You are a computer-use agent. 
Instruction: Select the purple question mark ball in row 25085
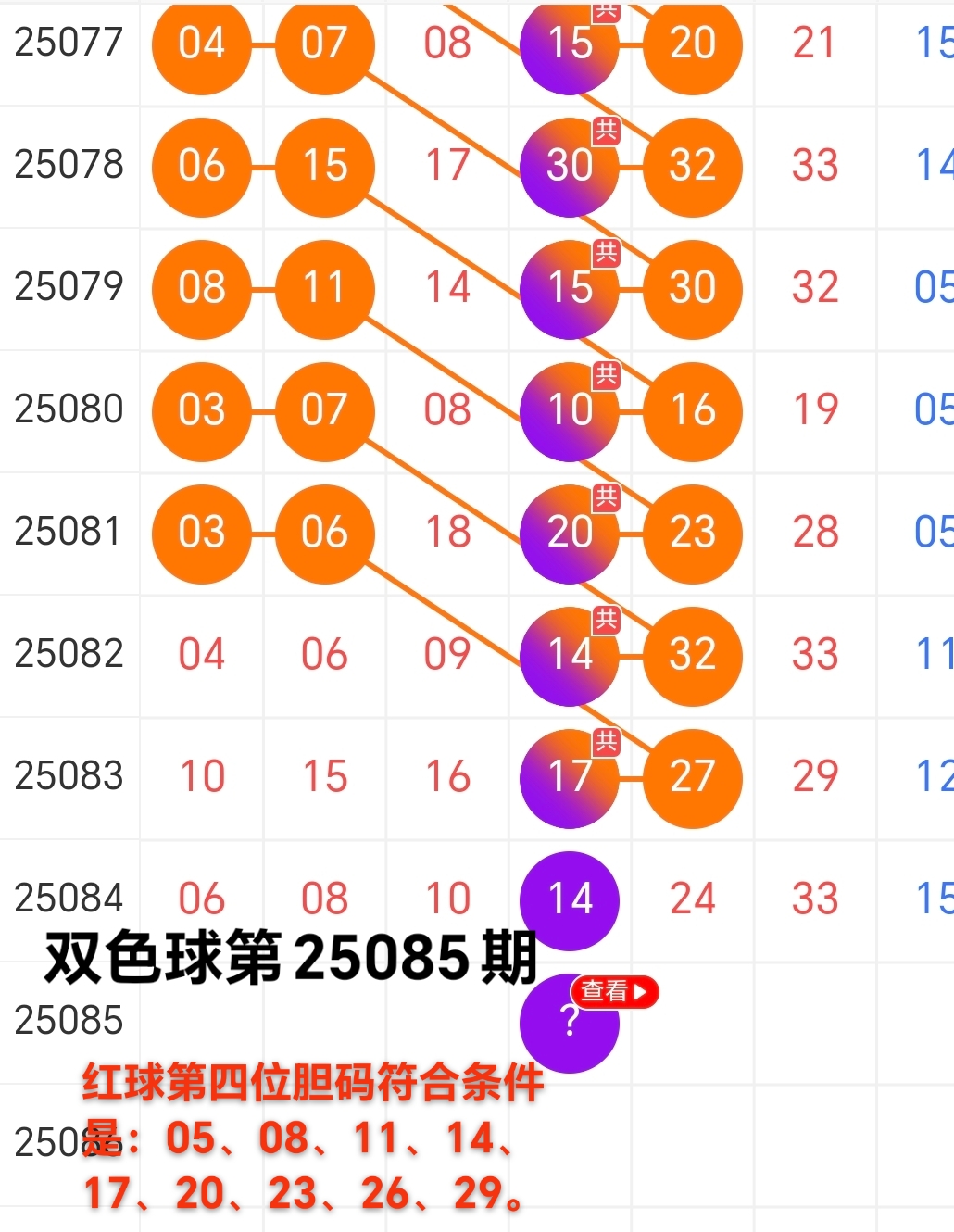click(569, 1025)
